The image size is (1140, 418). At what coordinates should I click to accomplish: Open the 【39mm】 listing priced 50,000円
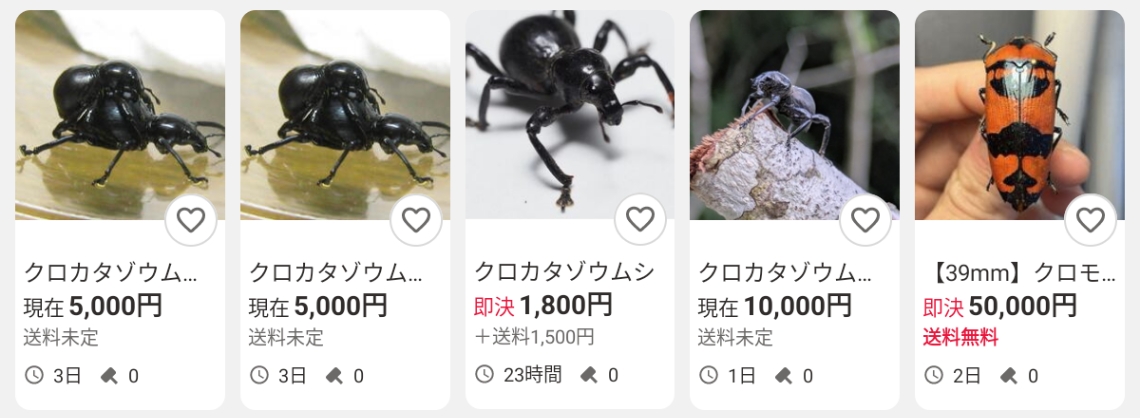pyautogui.click(x=1014, y=272)
